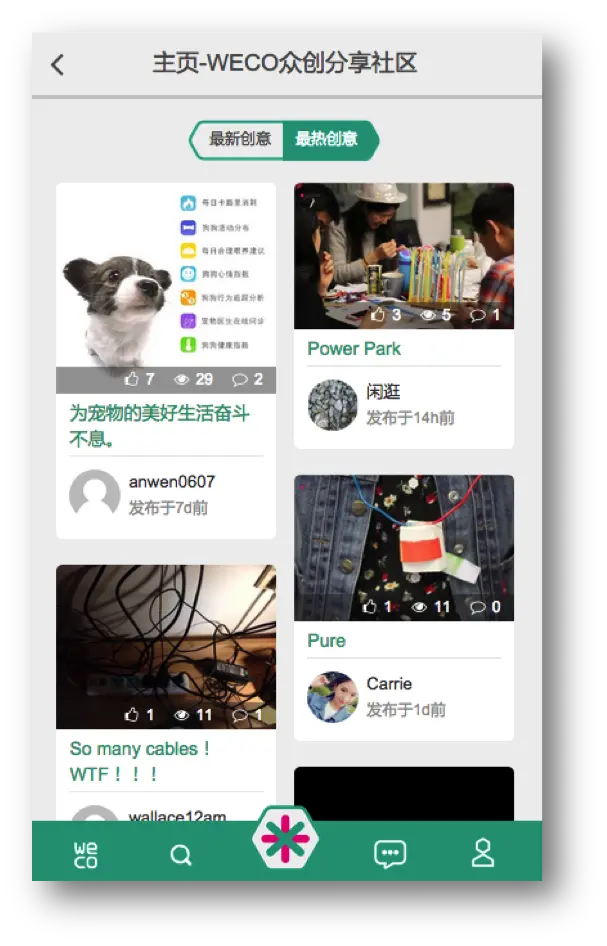The image size is (607, 946).
Task: Open comments on the Pure post
Action: (485, 607)
